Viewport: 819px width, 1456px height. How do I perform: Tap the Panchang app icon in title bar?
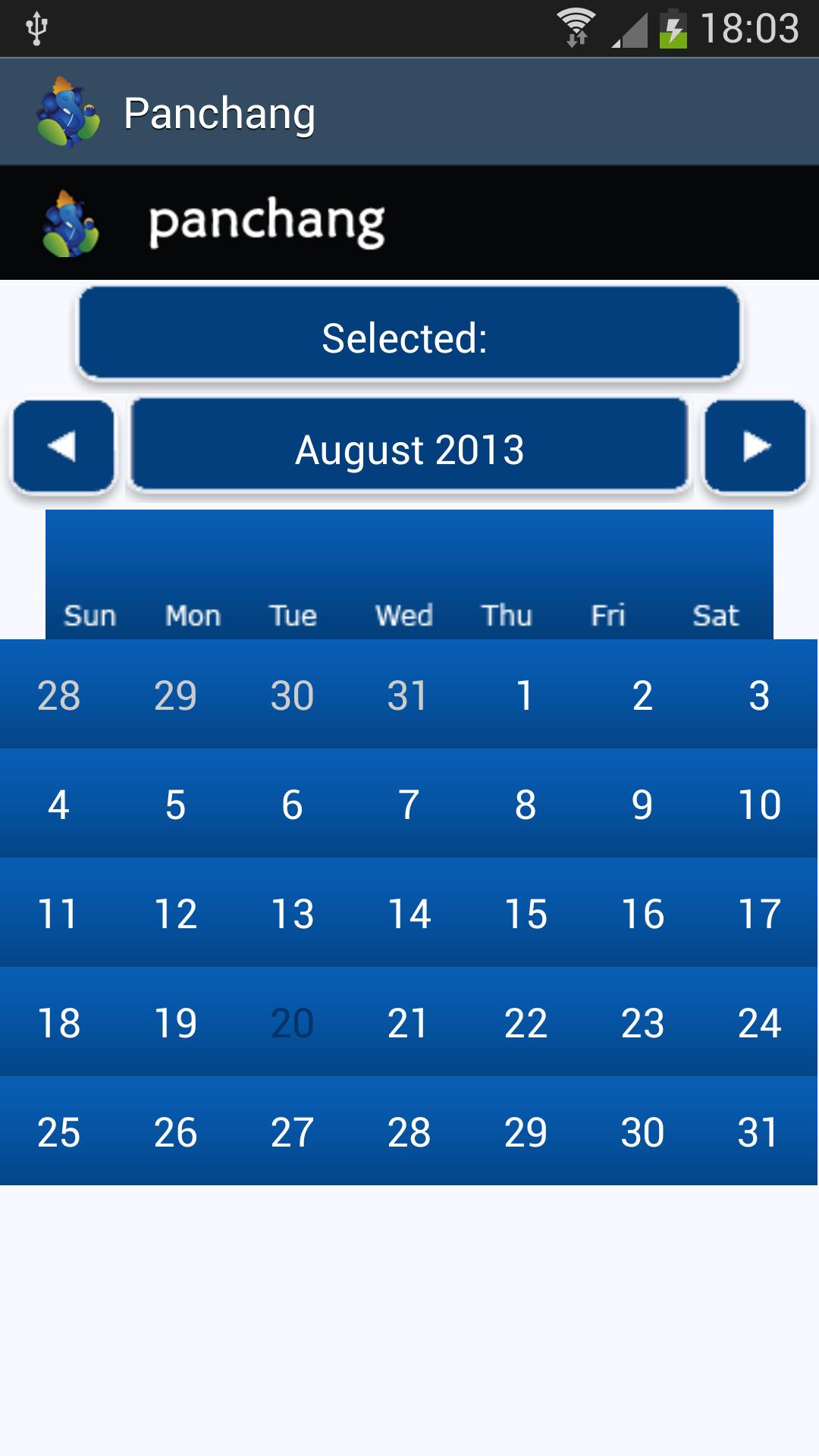point(67,113)
